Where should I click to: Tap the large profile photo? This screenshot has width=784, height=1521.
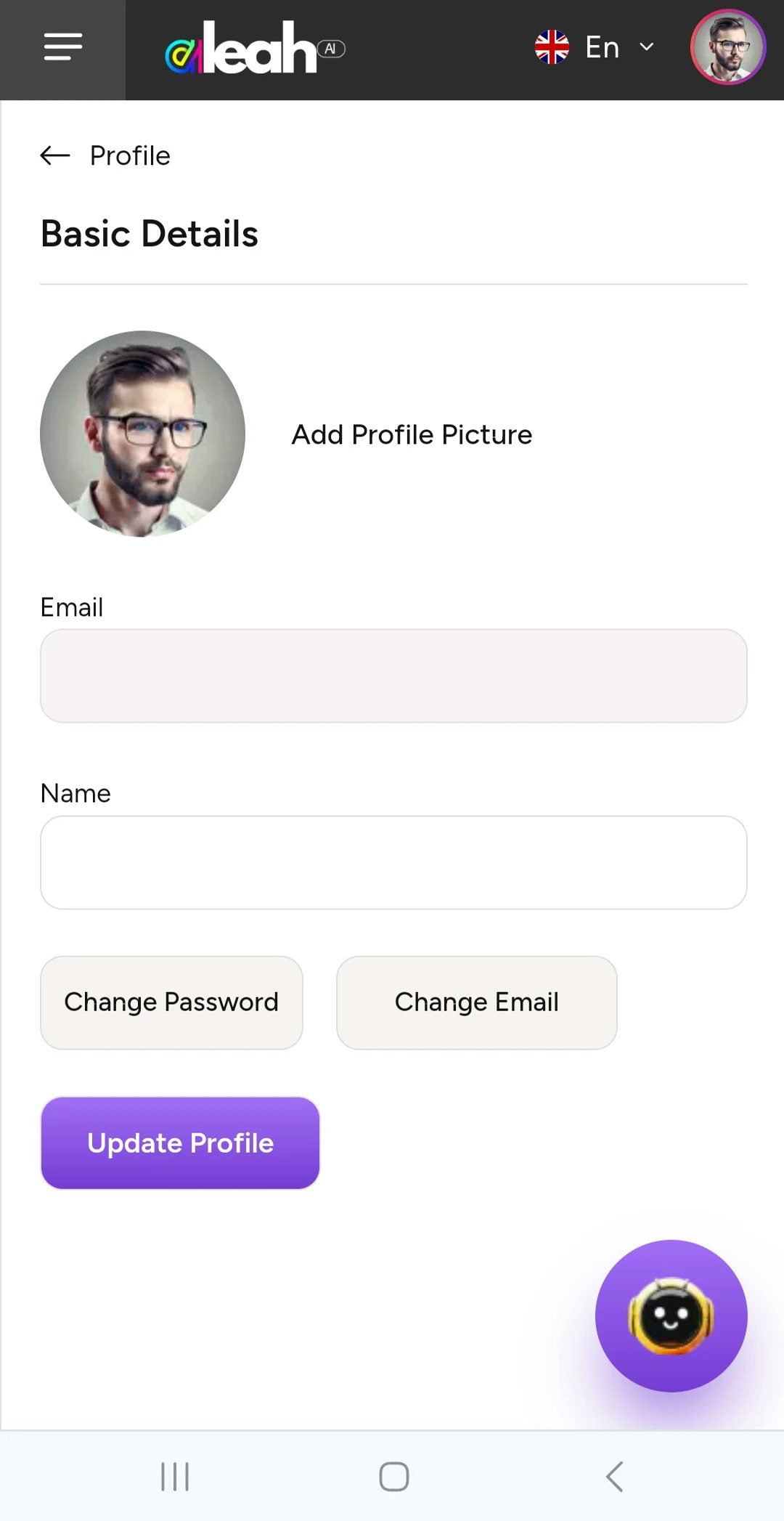[143, 434]
